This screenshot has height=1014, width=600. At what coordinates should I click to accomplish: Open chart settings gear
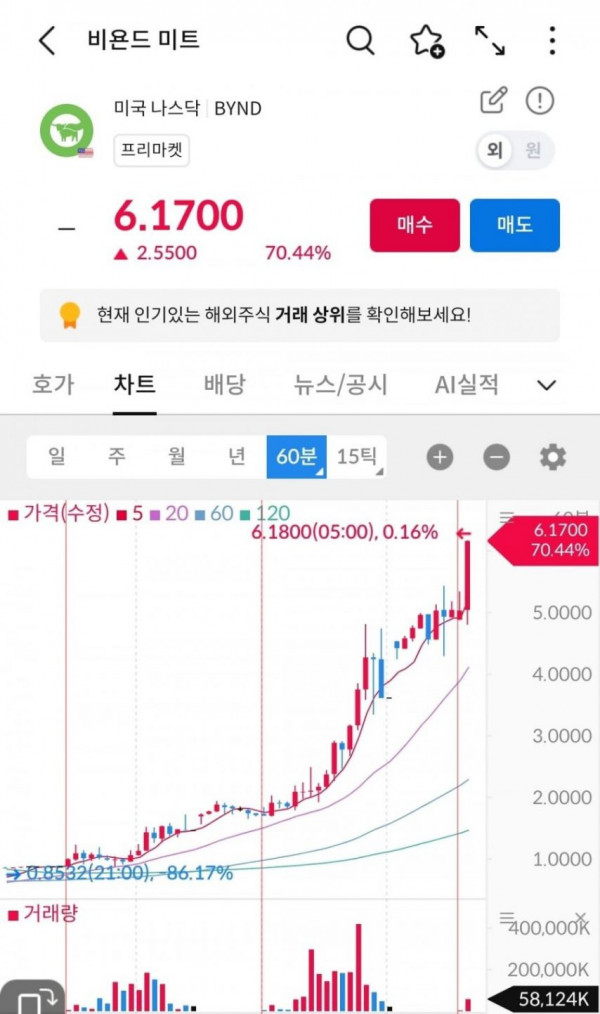[553, 457]
